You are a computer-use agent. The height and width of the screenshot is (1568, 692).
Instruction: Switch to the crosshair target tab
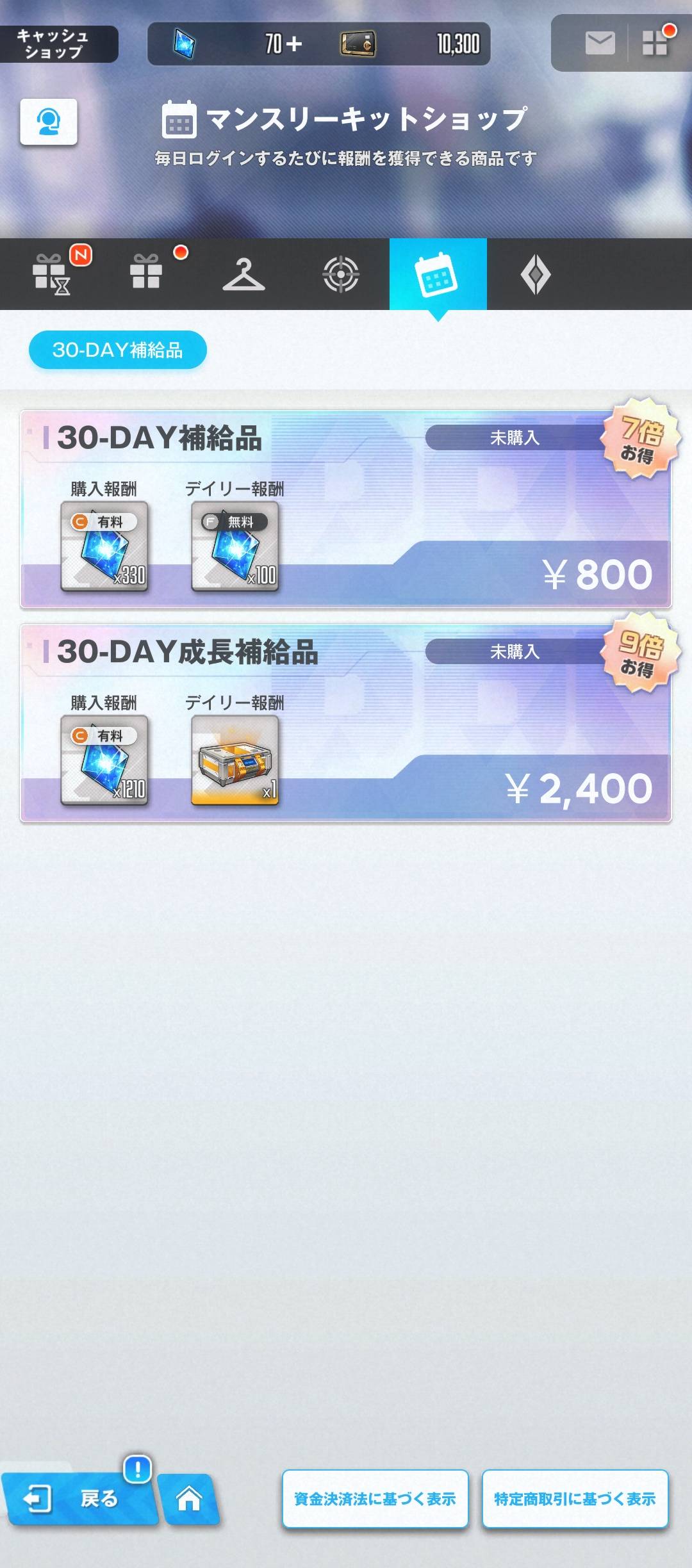(x=341, y=274)
